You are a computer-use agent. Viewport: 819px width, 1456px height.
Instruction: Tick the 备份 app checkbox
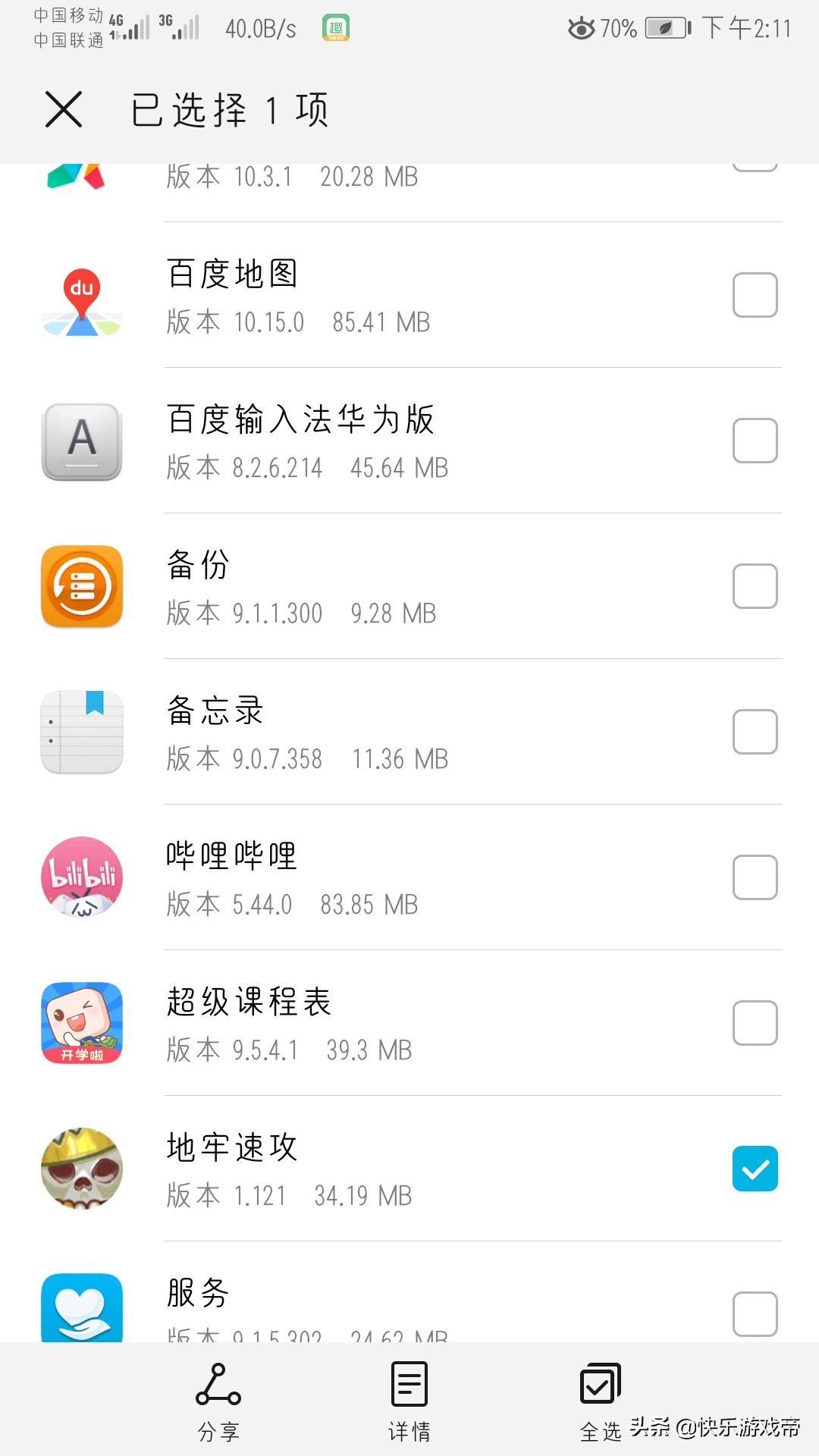755,586
